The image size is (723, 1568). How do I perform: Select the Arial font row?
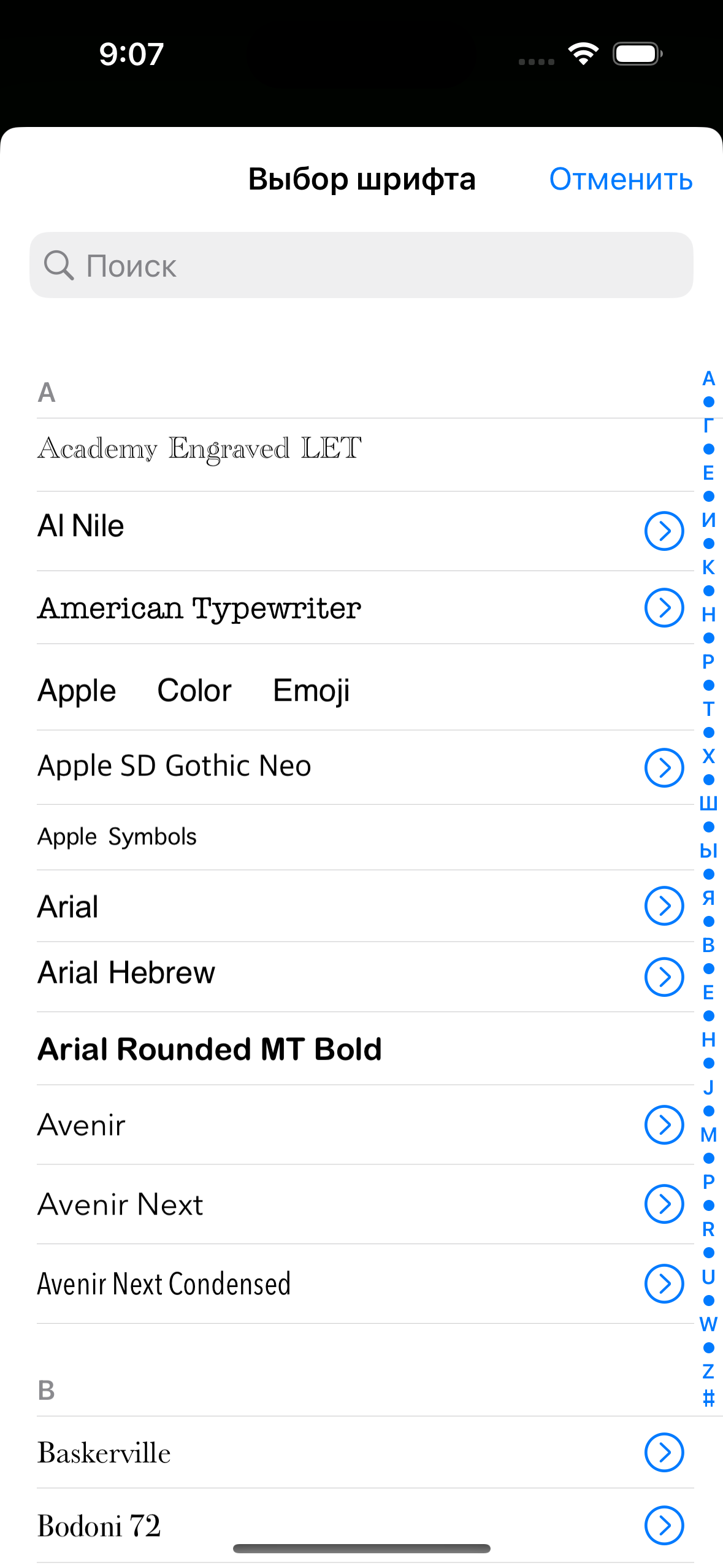tap(68, 907)
